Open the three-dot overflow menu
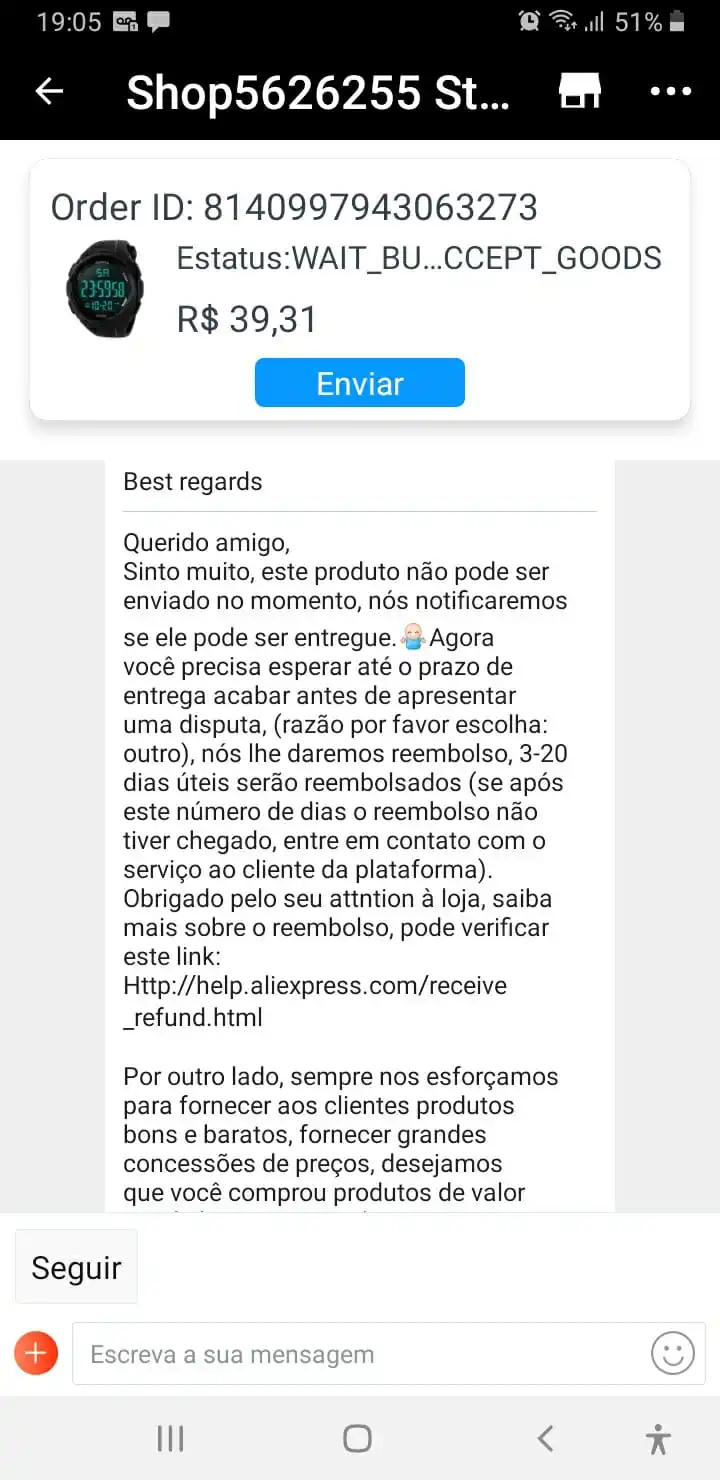The height and width of the screenshot is (1480, 720). (670, 92)
